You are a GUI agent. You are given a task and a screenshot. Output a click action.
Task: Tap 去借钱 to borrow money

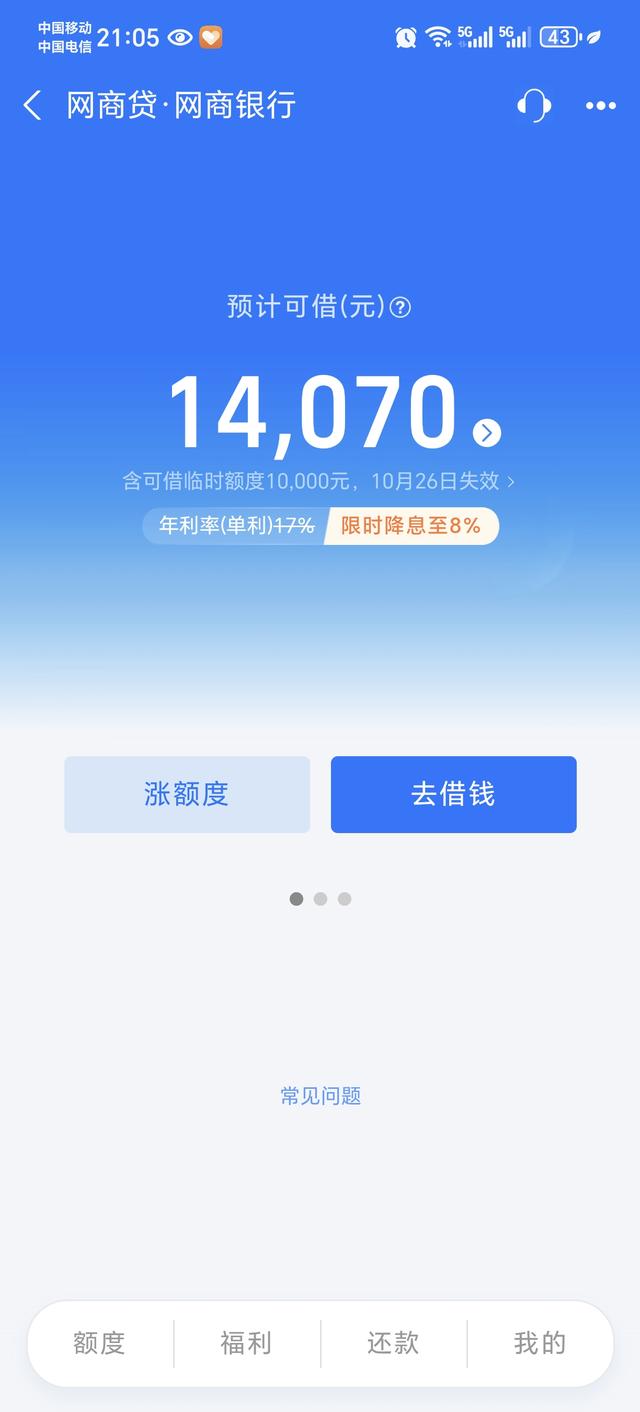click(453, 794)
